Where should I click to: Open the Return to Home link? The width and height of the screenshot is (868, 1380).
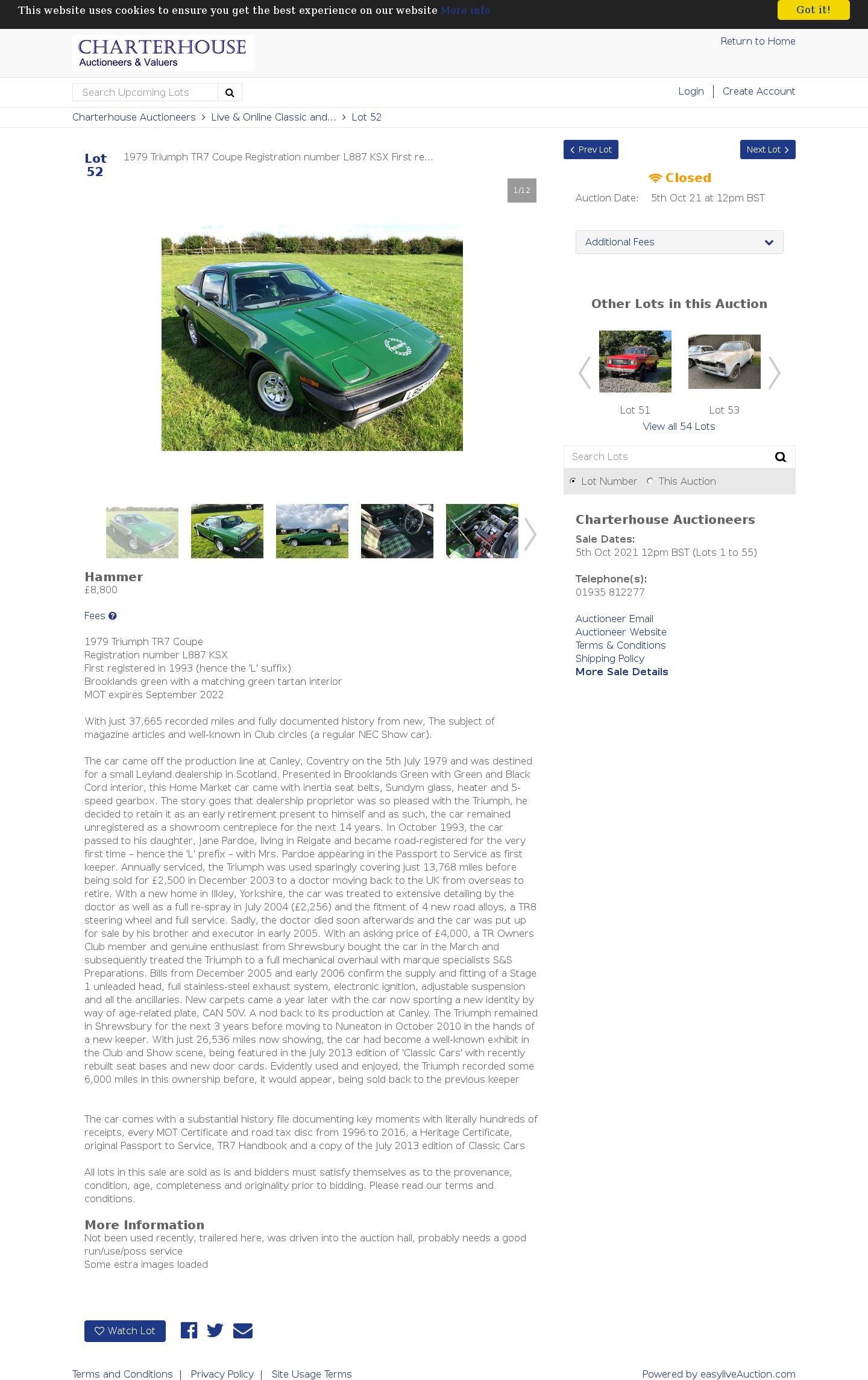point(758,41)
